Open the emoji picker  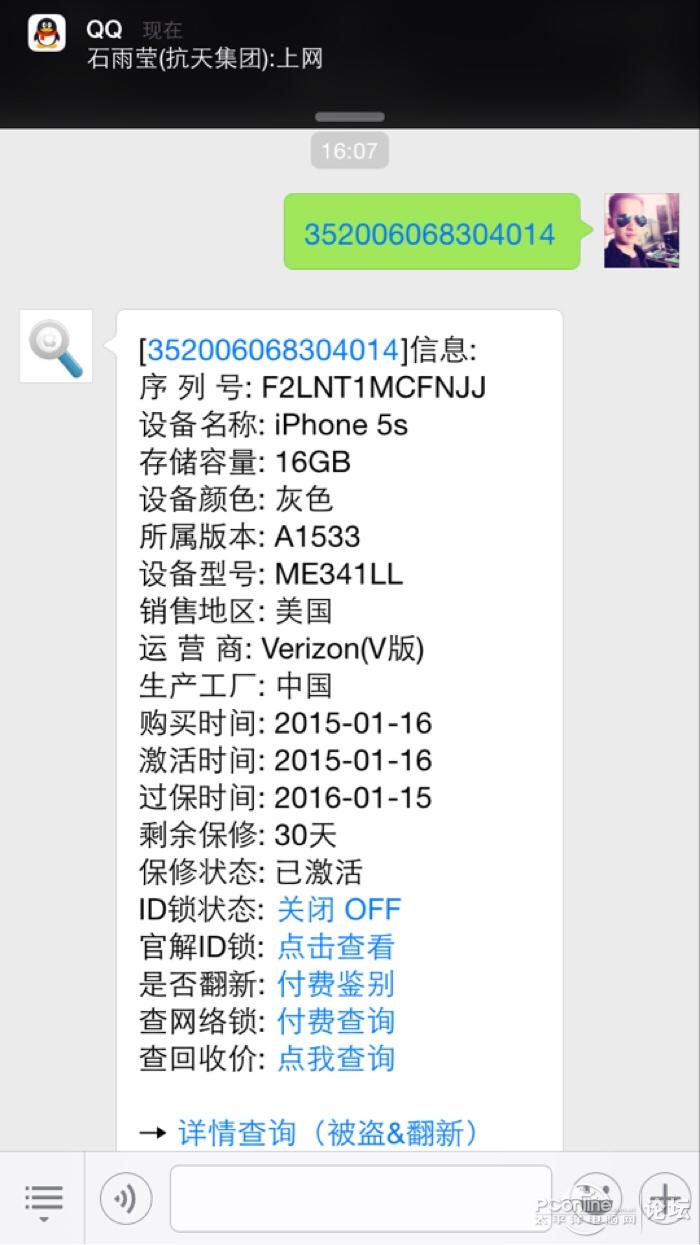coord(596,1198)
